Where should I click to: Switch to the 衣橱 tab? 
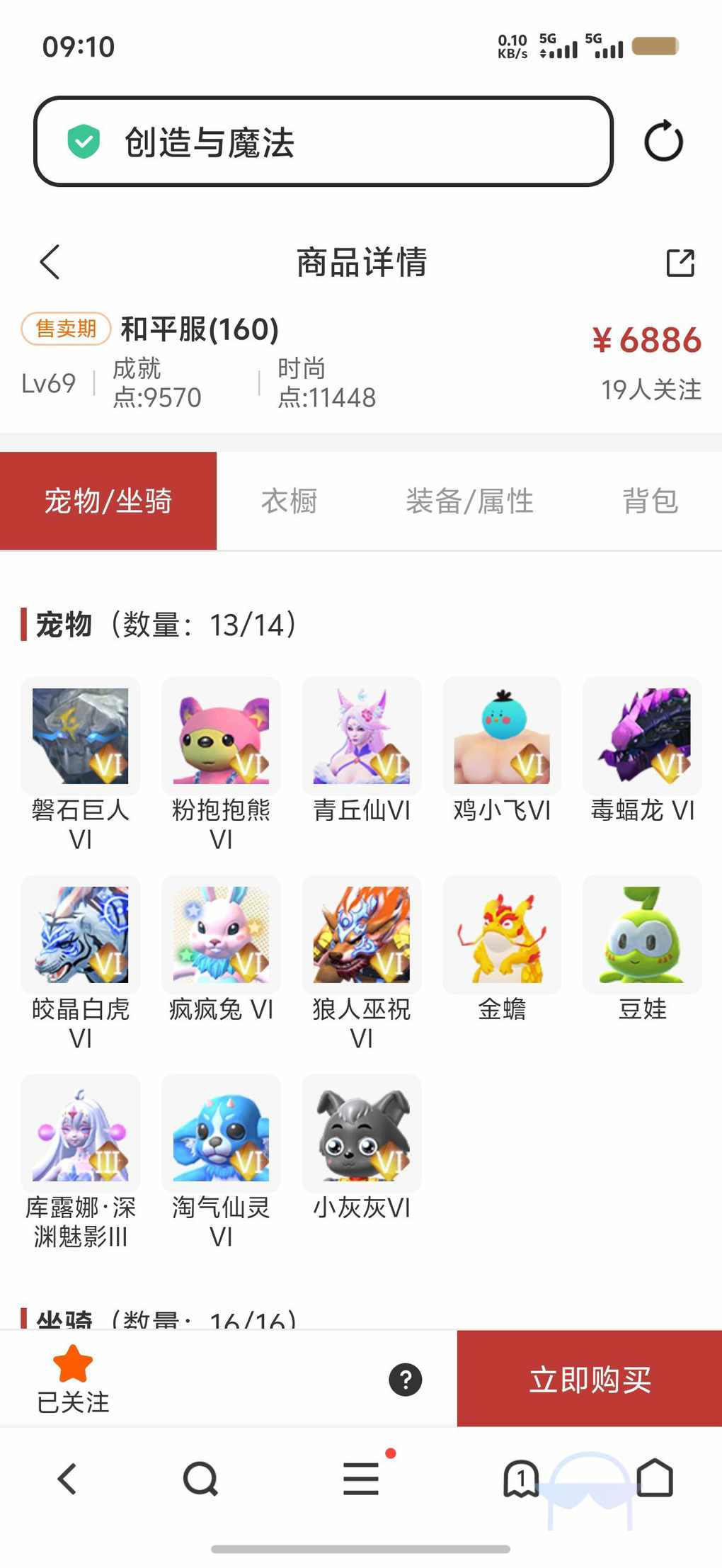pyautogui.click(x=289, y=501)
